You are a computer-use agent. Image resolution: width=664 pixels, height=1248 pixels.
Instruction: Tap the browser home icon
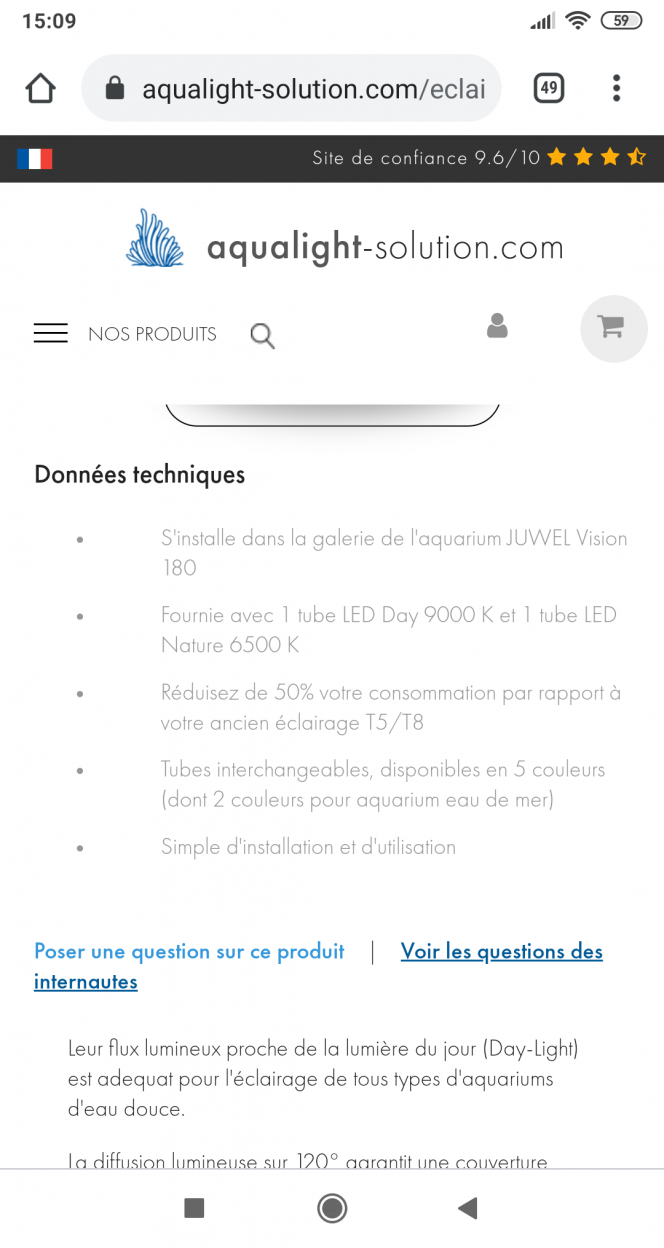(40, 89)
